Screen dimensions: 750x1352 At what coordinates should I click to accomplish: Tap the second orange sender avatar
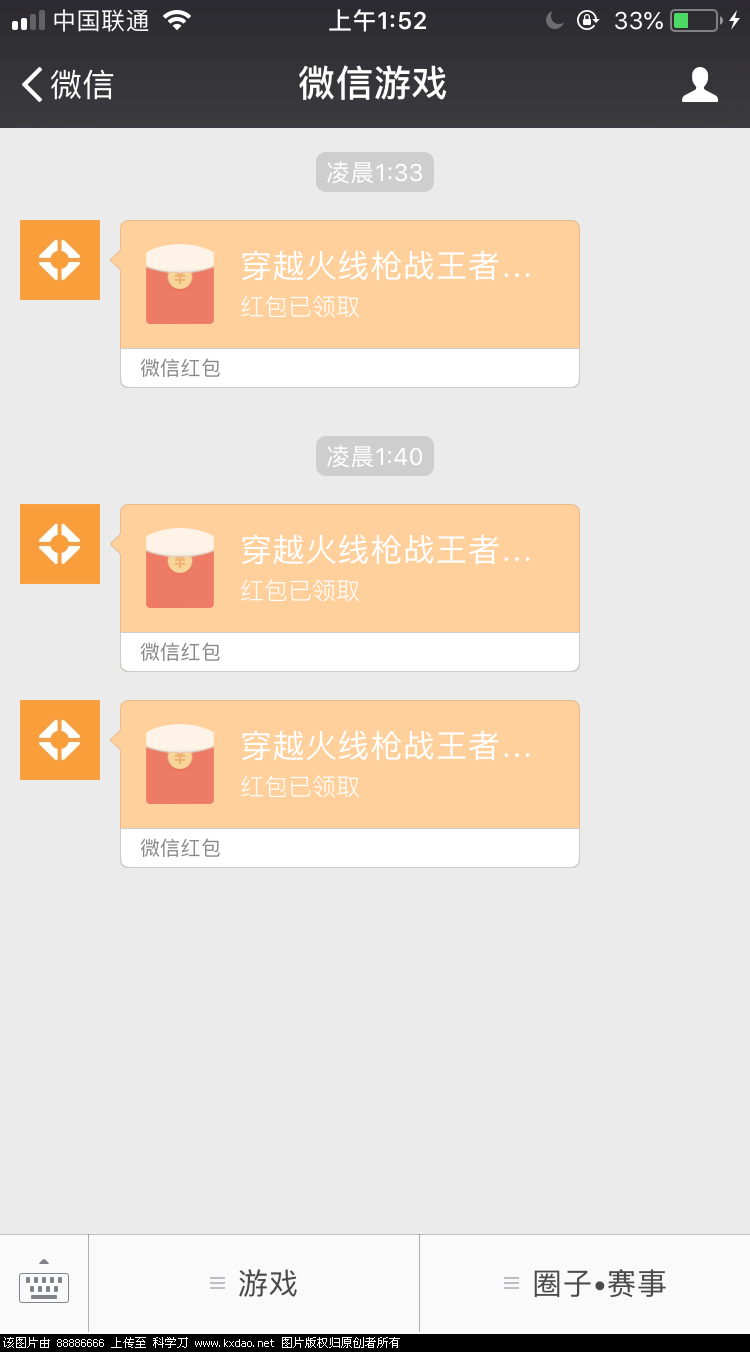coord(59,544)
